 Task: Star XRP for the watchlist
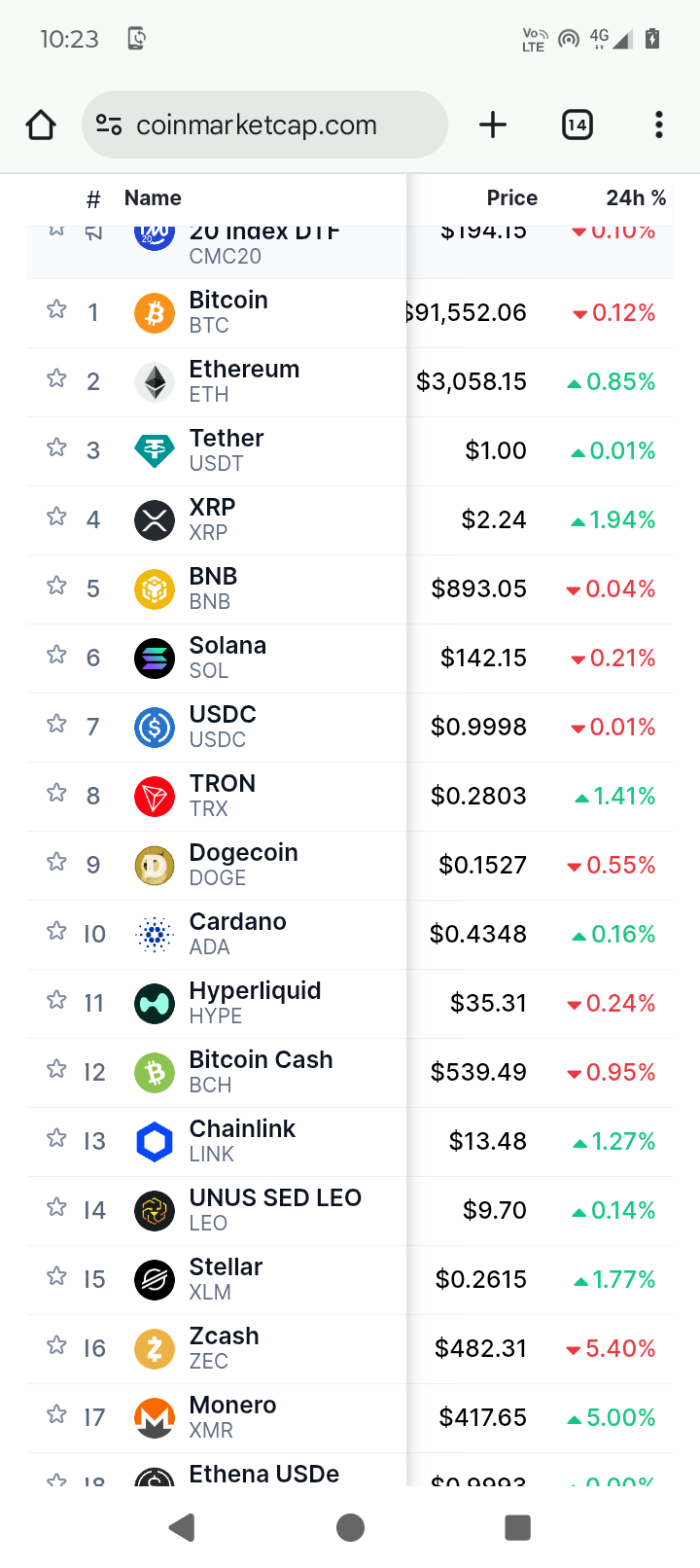pos(56,517)
